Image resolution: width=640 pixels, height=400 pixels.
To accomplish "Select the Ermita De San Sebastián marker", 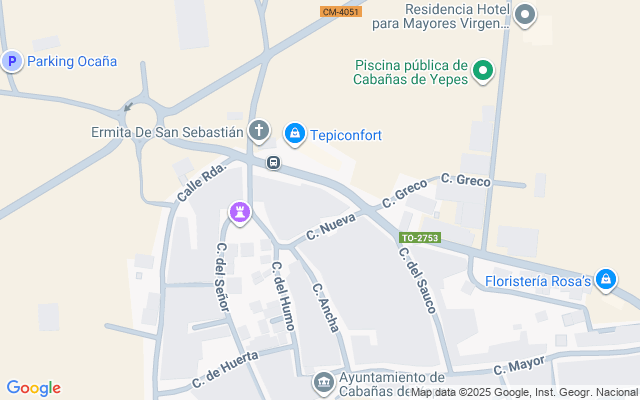I will (259, 131).
